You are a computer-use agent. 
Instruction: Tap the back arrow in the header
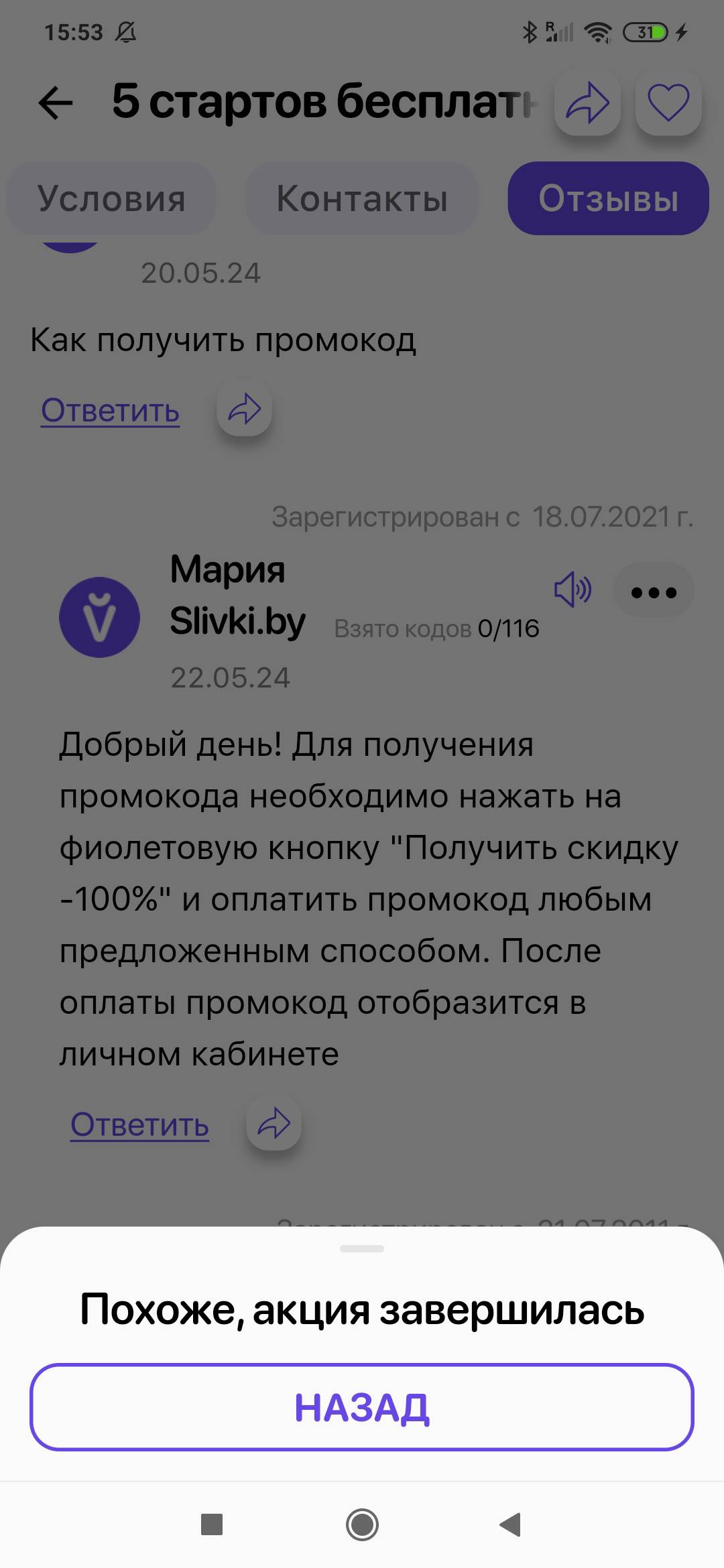point(56,103)
